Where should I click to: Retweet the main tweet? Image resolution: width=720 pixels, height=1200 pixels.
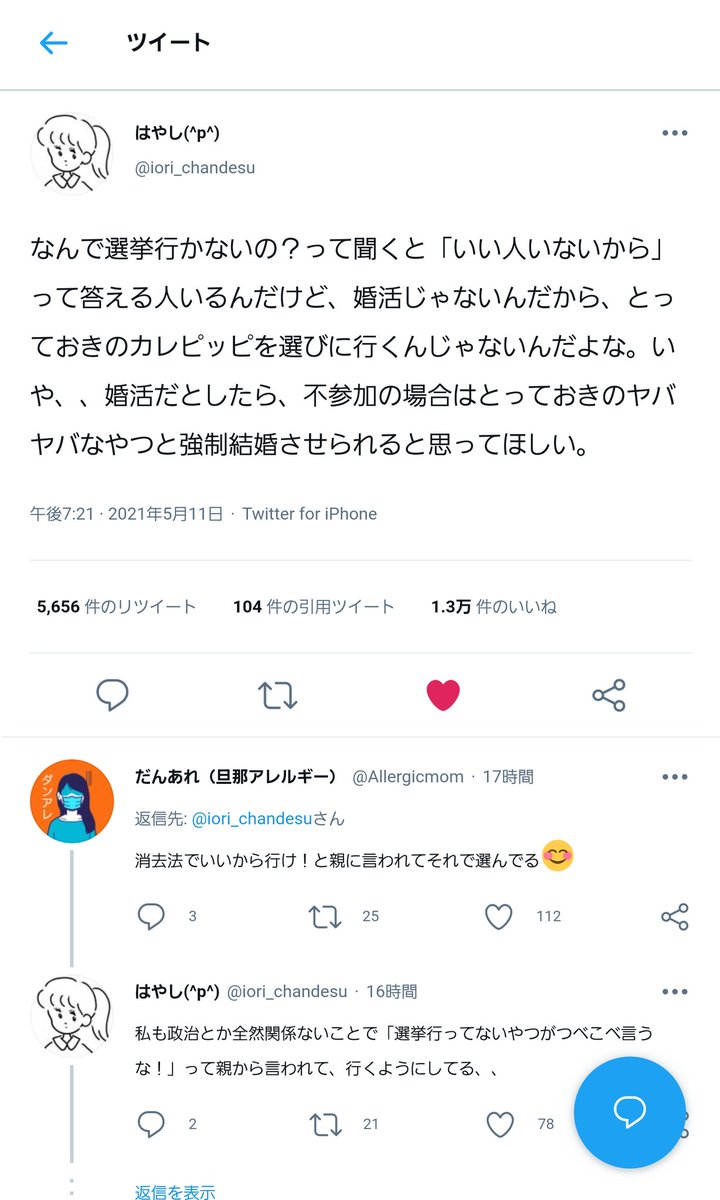pos(277,694)
